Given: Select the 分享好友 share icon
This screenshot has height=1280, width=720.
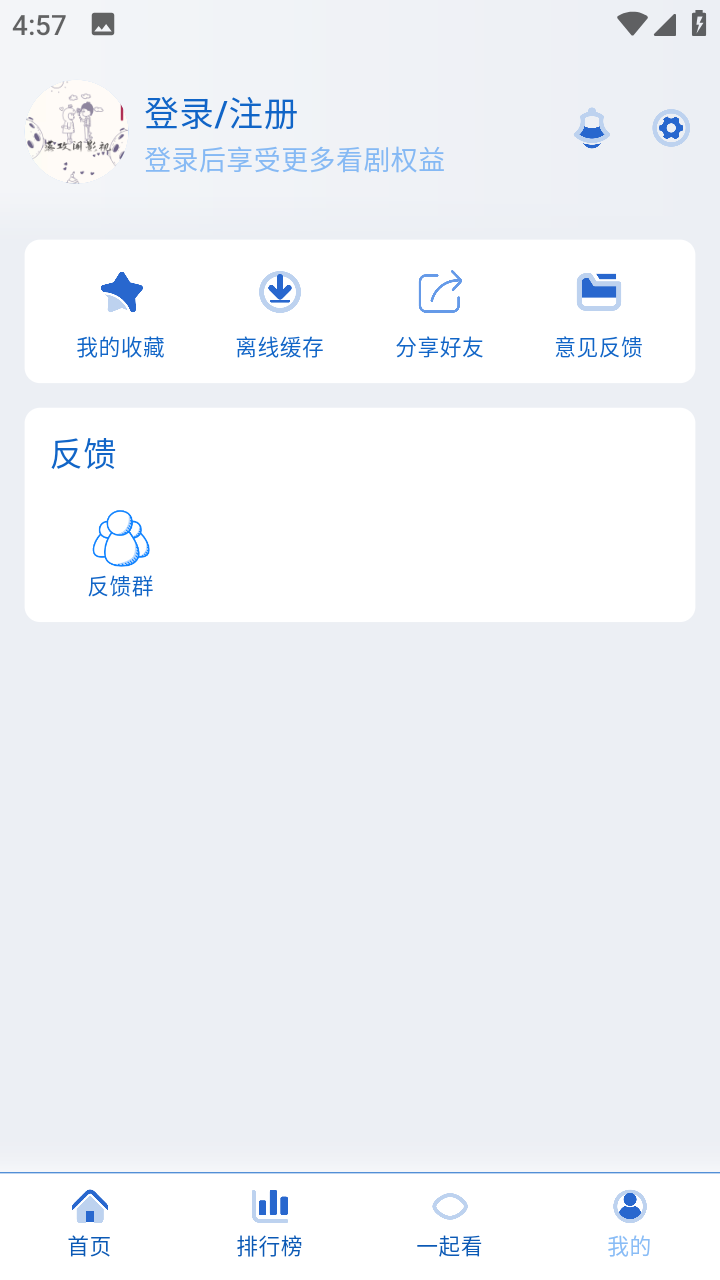Looking at the screenshot, I should (439, 291).
